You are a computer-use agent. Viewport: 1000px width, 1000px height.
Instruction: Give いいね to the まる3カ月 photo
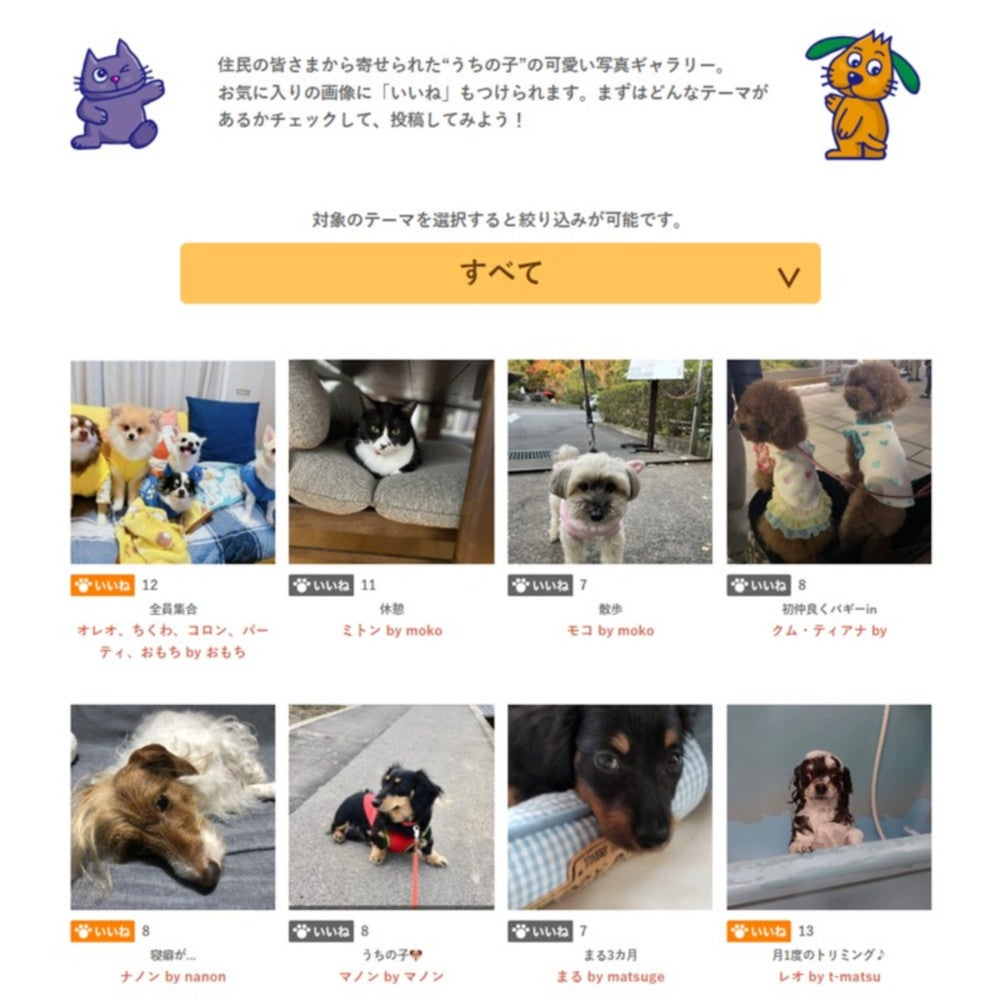point(540,931)
